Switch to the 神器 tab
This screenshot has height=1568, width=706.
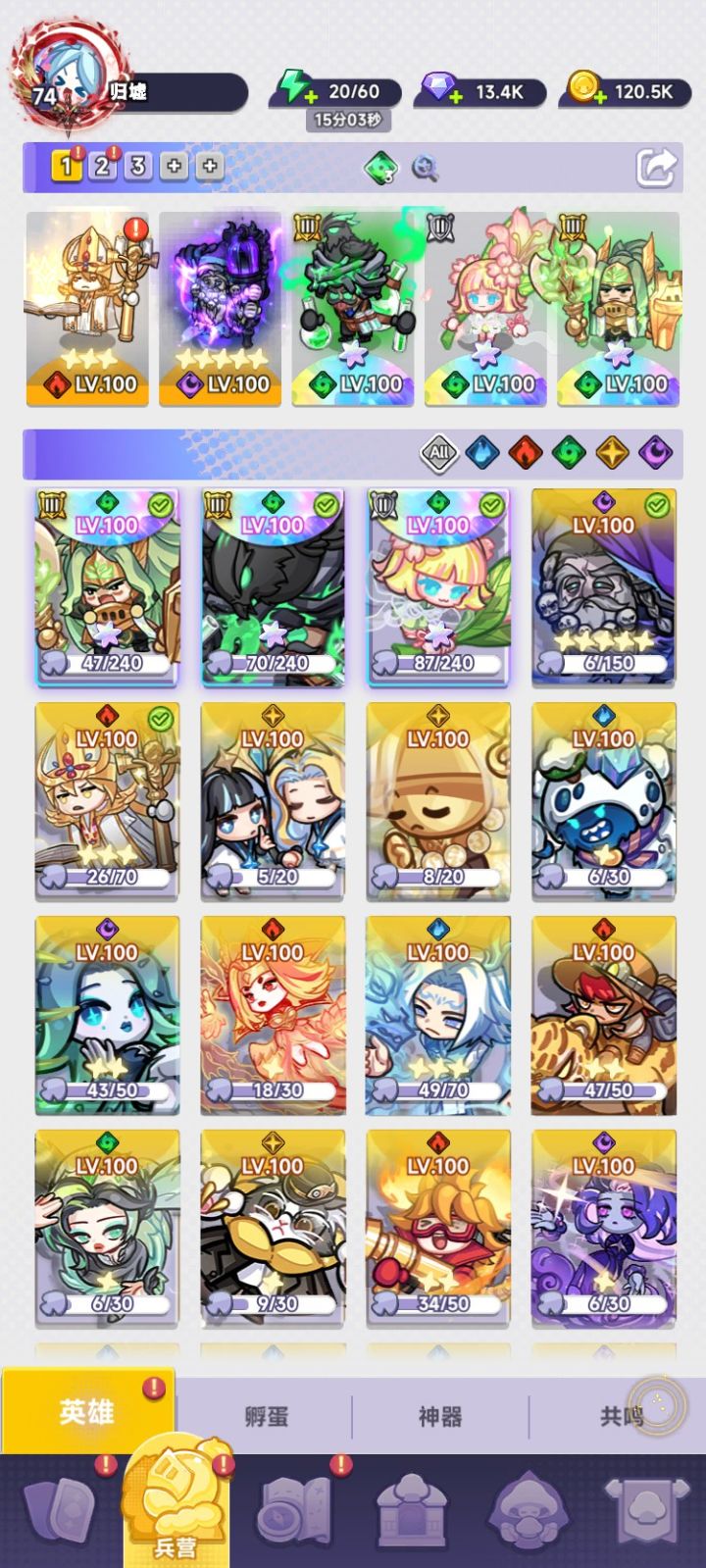[x=439, y=1416]
